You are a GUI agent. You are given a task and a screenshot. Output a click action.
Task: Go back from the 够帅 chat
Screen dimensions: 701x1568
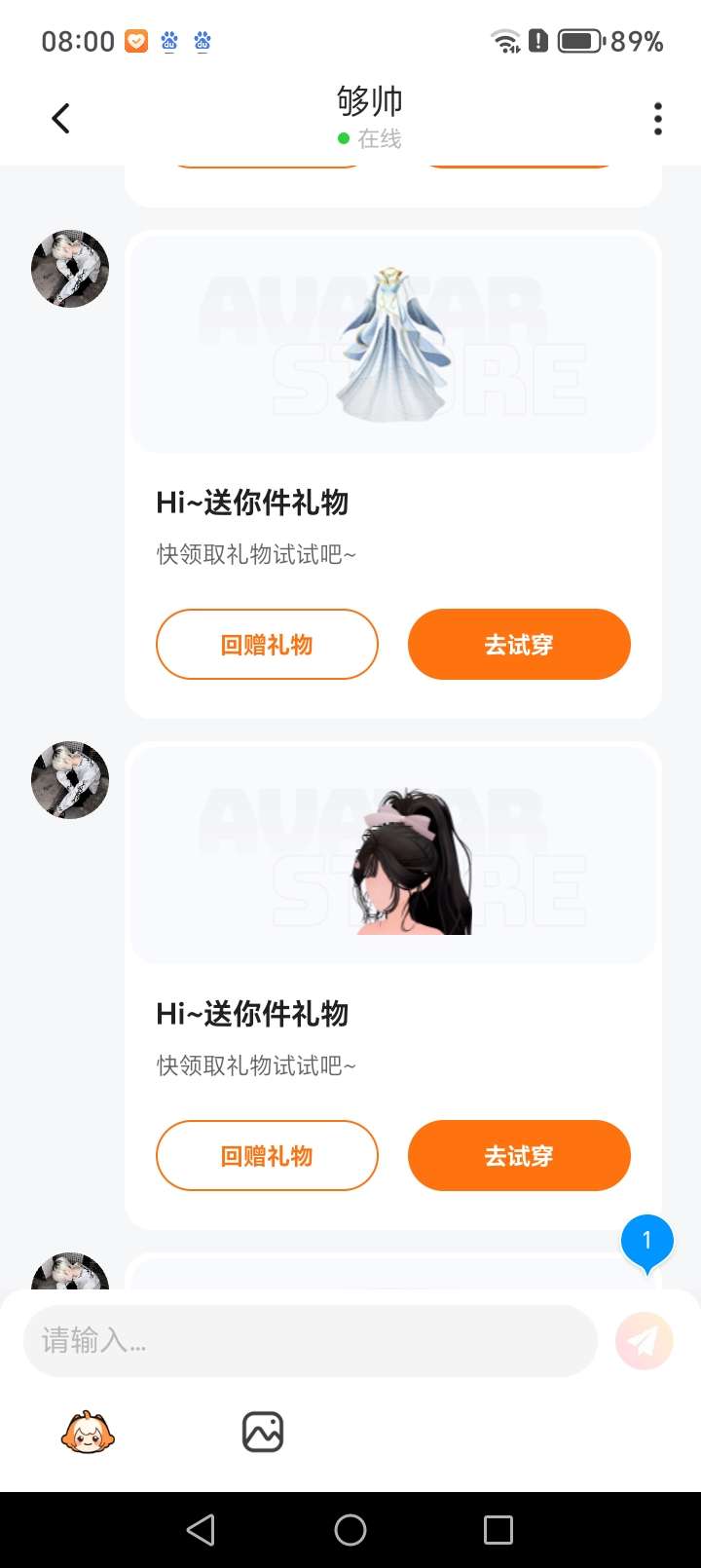pyautogui.click(x=60, y=119)
